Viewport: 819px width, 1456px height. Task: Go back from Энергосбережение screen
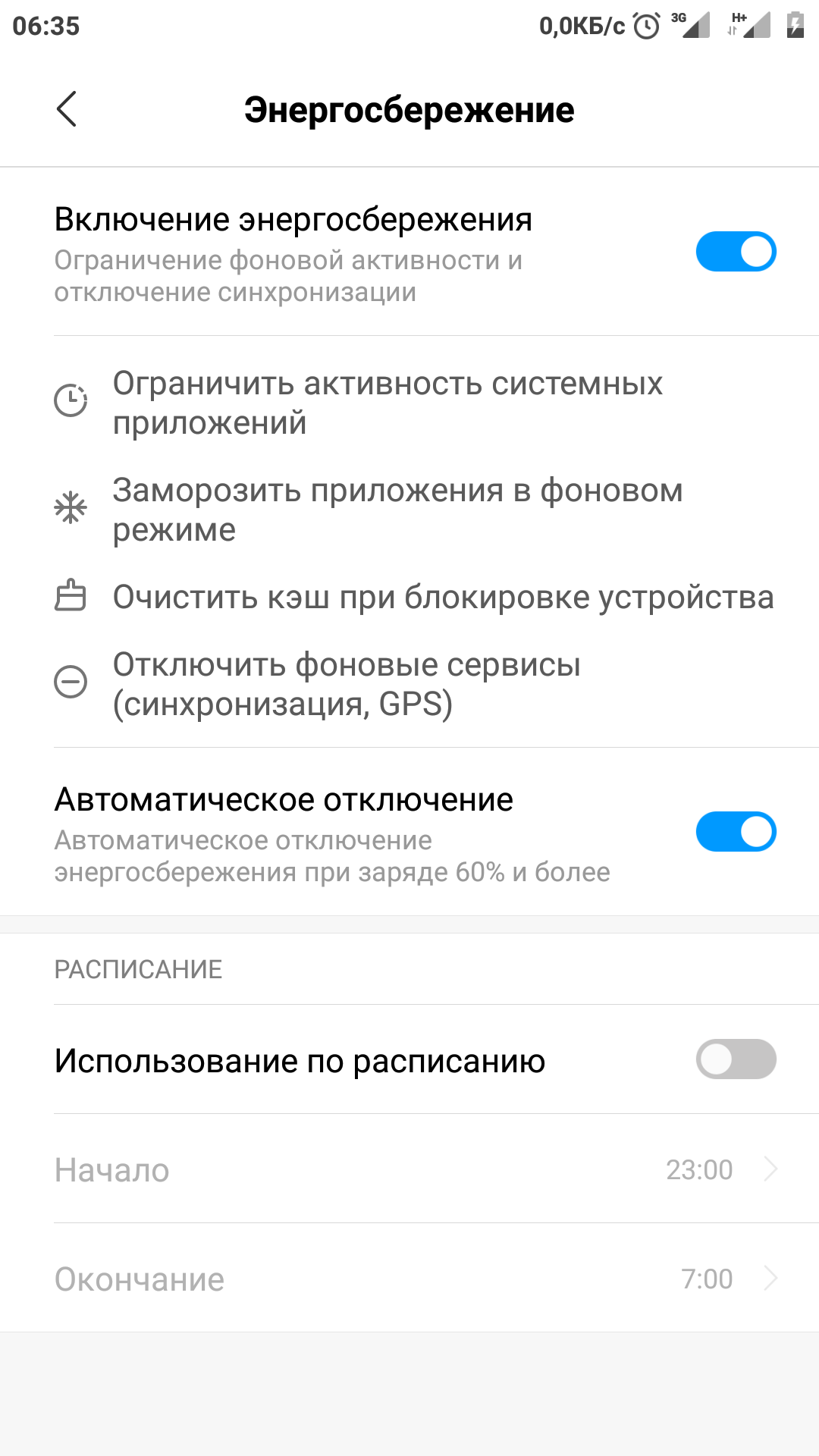click(x=67, y=109)
